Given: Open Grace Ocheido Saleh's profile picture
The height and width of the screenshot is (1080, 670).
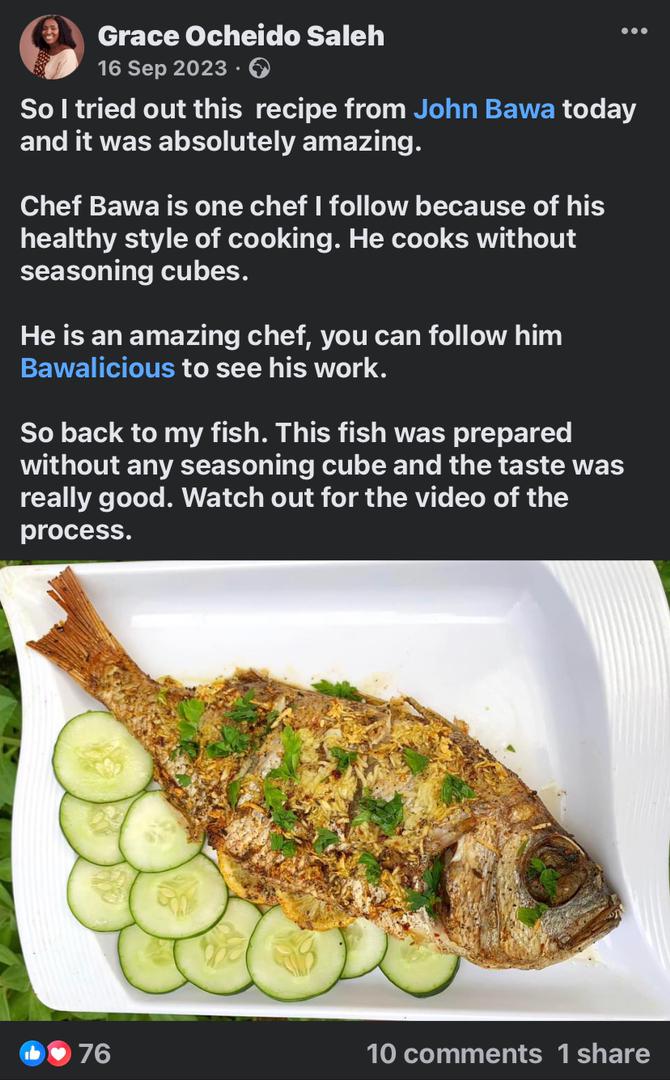Looking at the screenshot, I should click(51, 48).
